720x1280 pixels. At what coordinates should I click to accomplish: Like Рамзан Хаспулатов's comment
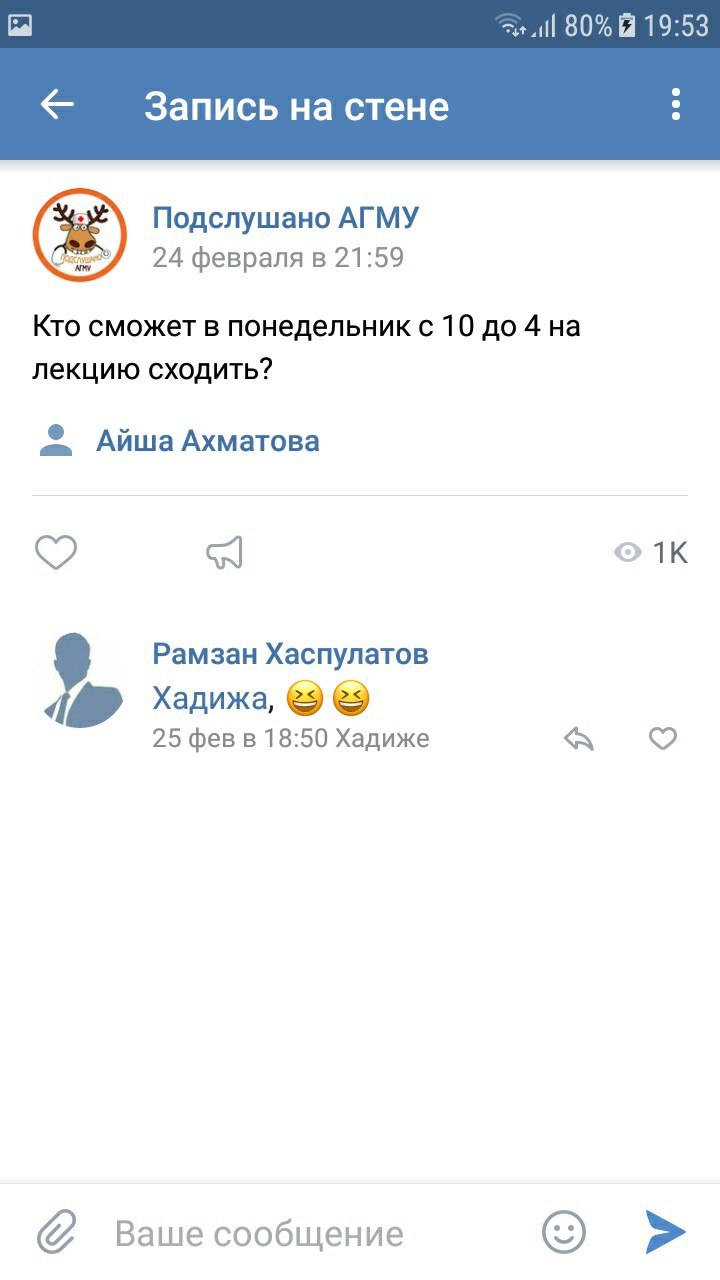click(x=663, y=739)
